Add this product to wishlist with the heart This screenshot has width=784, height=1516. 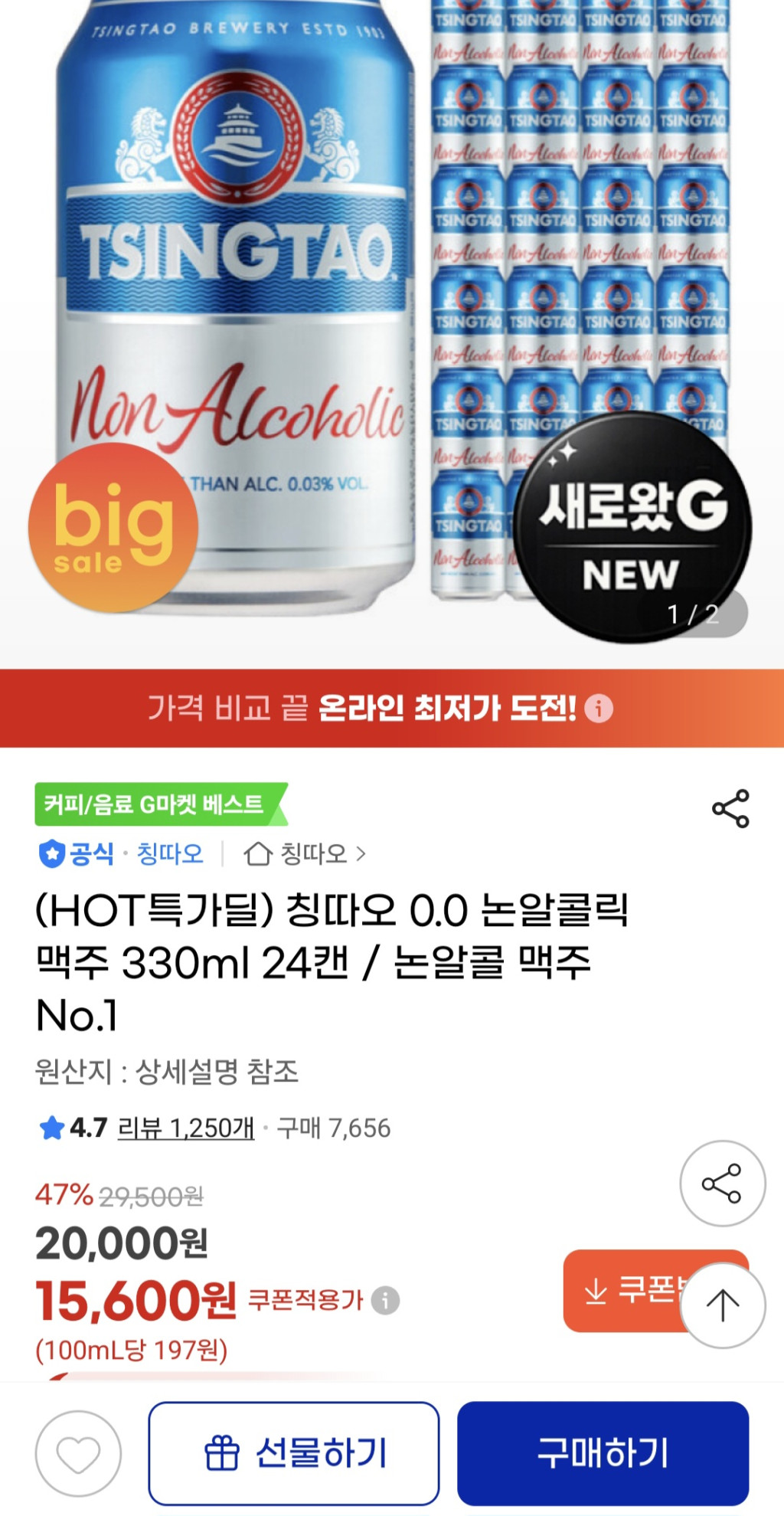point(78,1454)
